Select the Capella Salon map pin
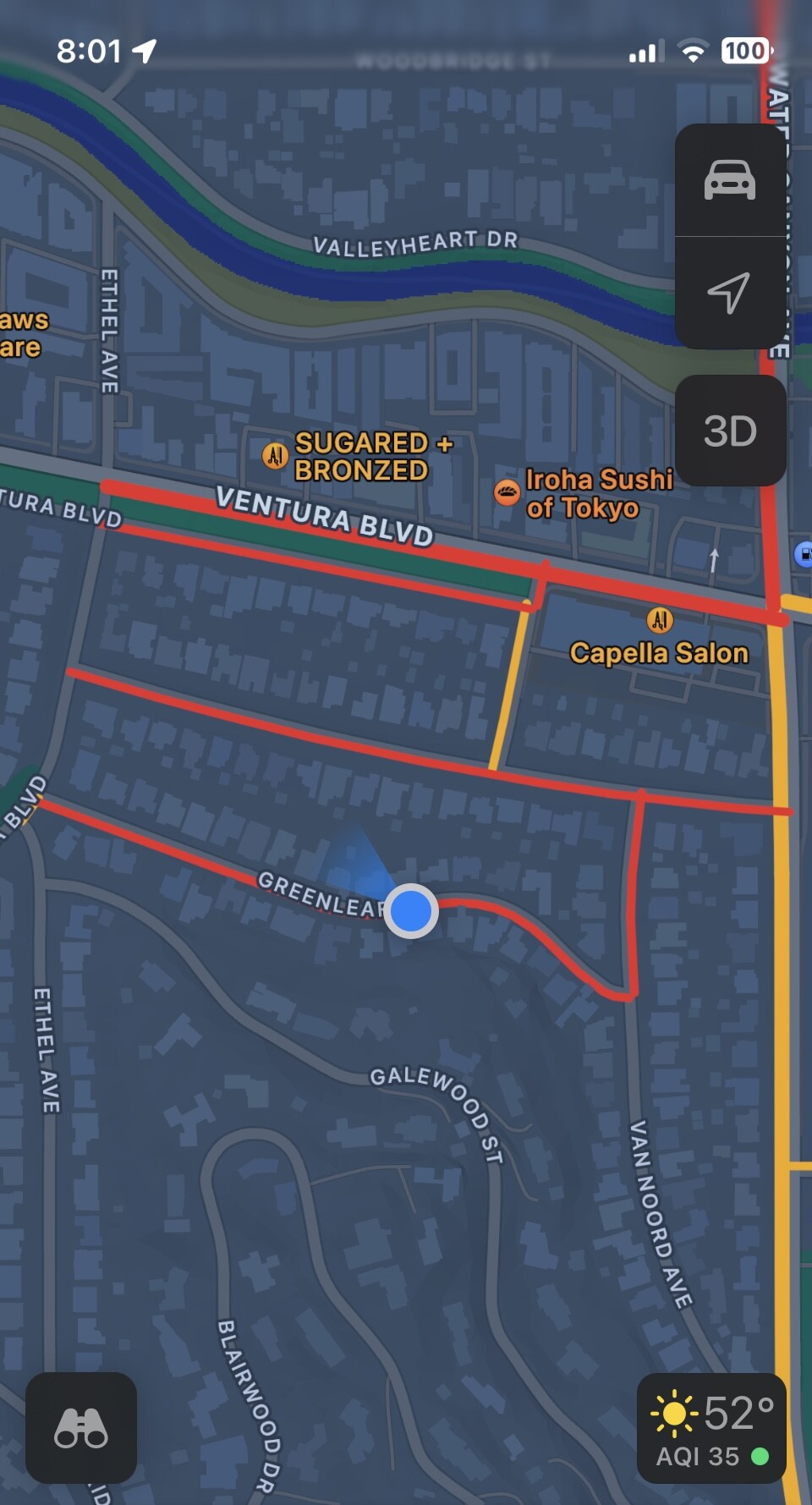This screenshot has width=812, height=1505. point(660,620)
